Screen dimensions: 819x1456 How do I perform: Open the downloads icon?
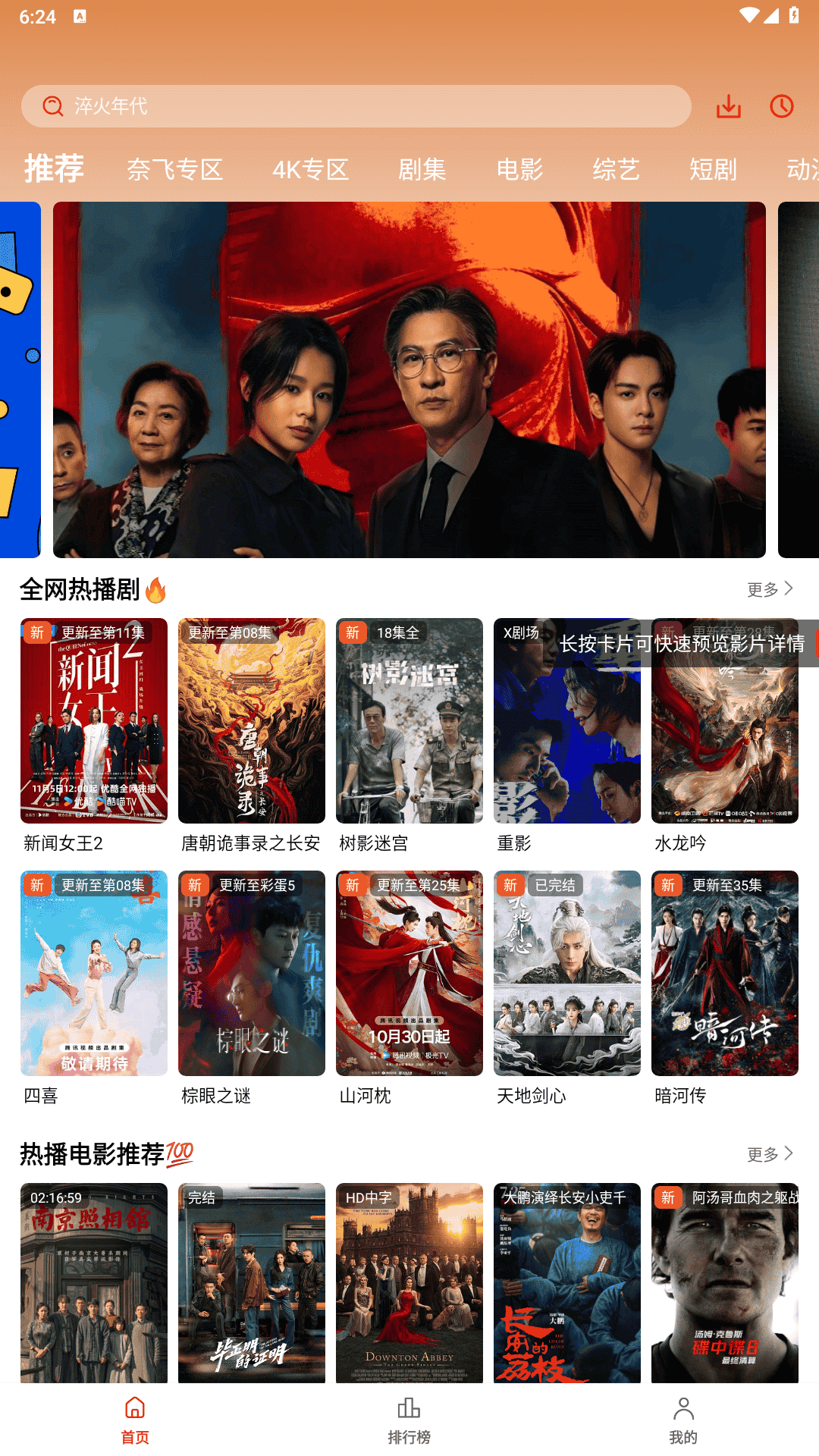click(x=728, y=106)
